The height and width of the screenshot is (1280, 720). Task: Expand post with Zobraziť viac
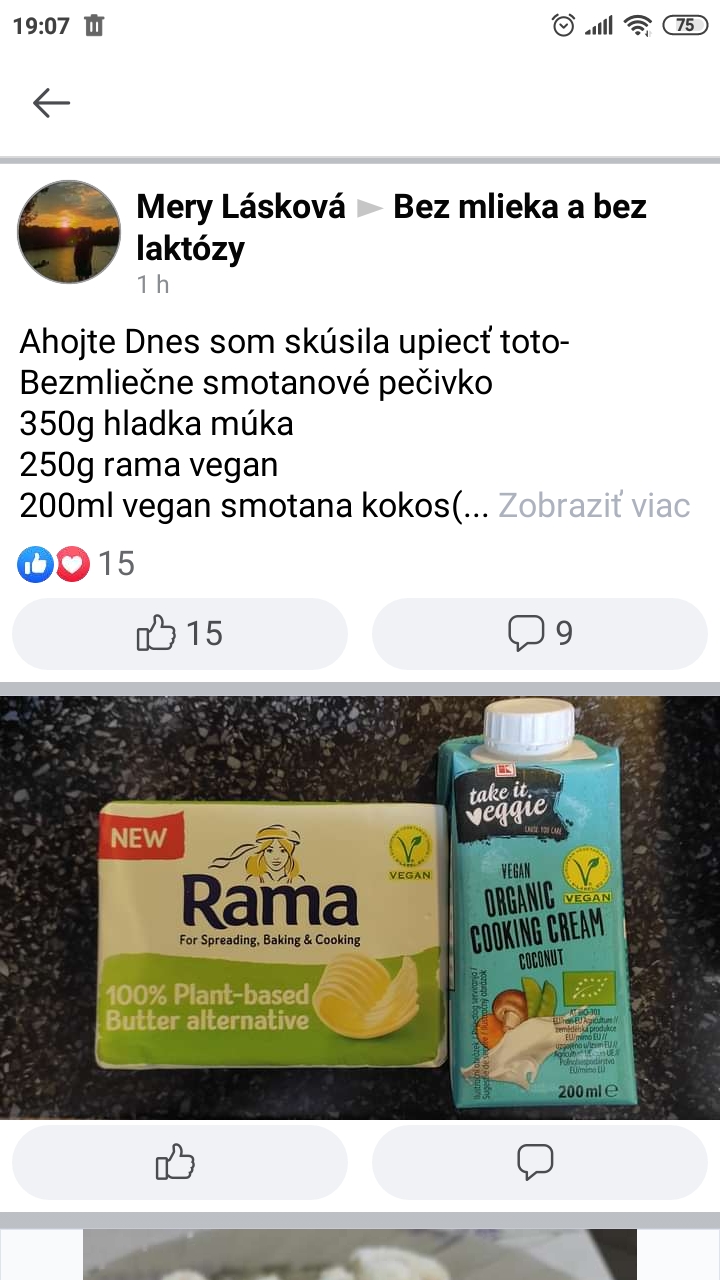click(594, 505)
